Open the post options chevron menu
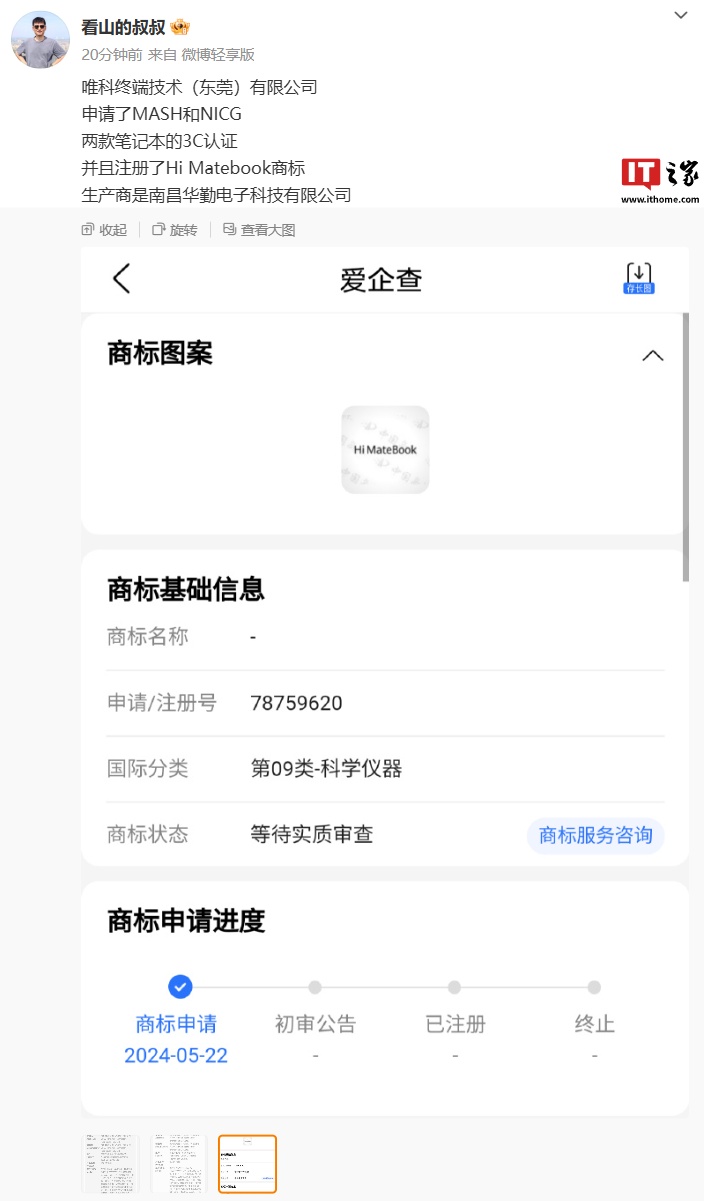704x1201 pixels. tap(680, 15)
